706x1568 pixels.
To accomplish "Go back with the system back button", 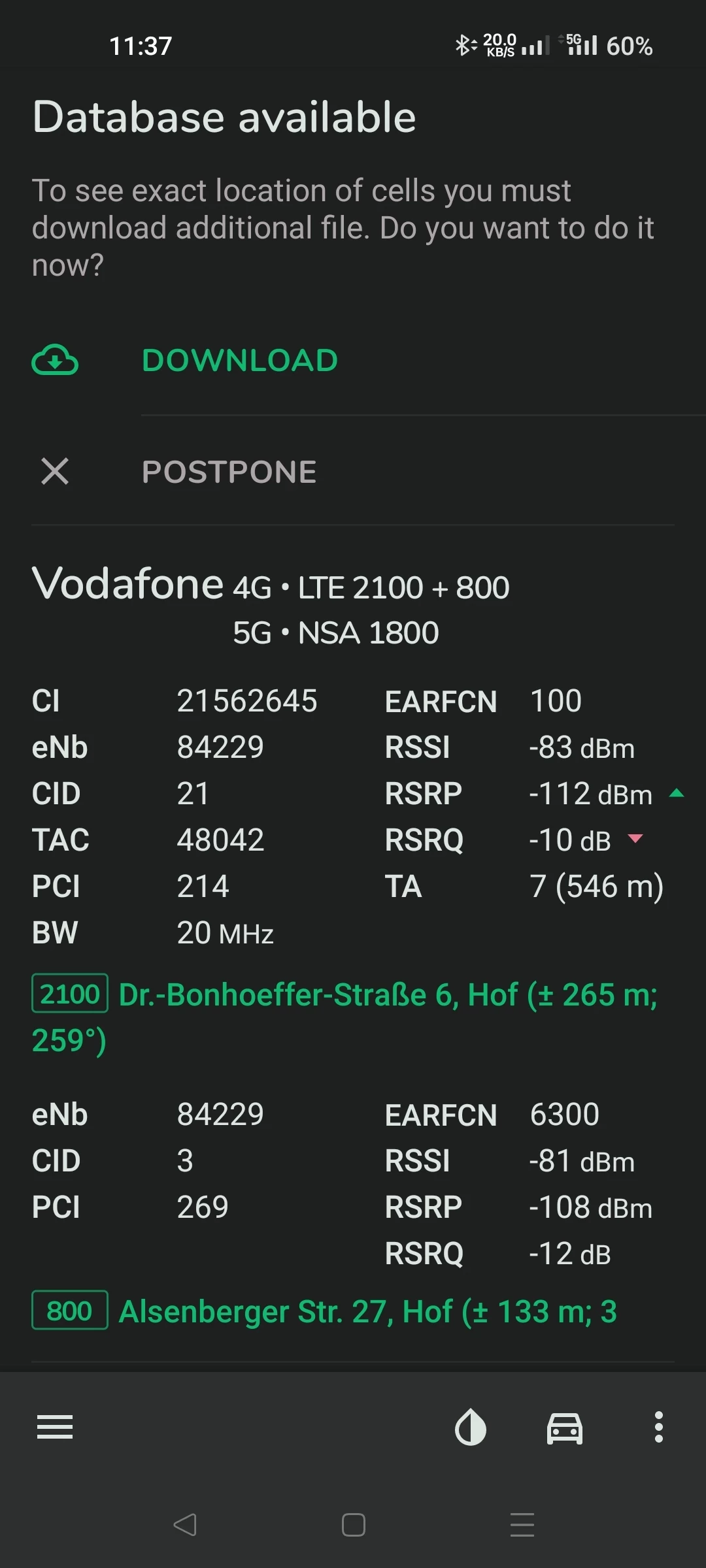I will (185, 1525).
